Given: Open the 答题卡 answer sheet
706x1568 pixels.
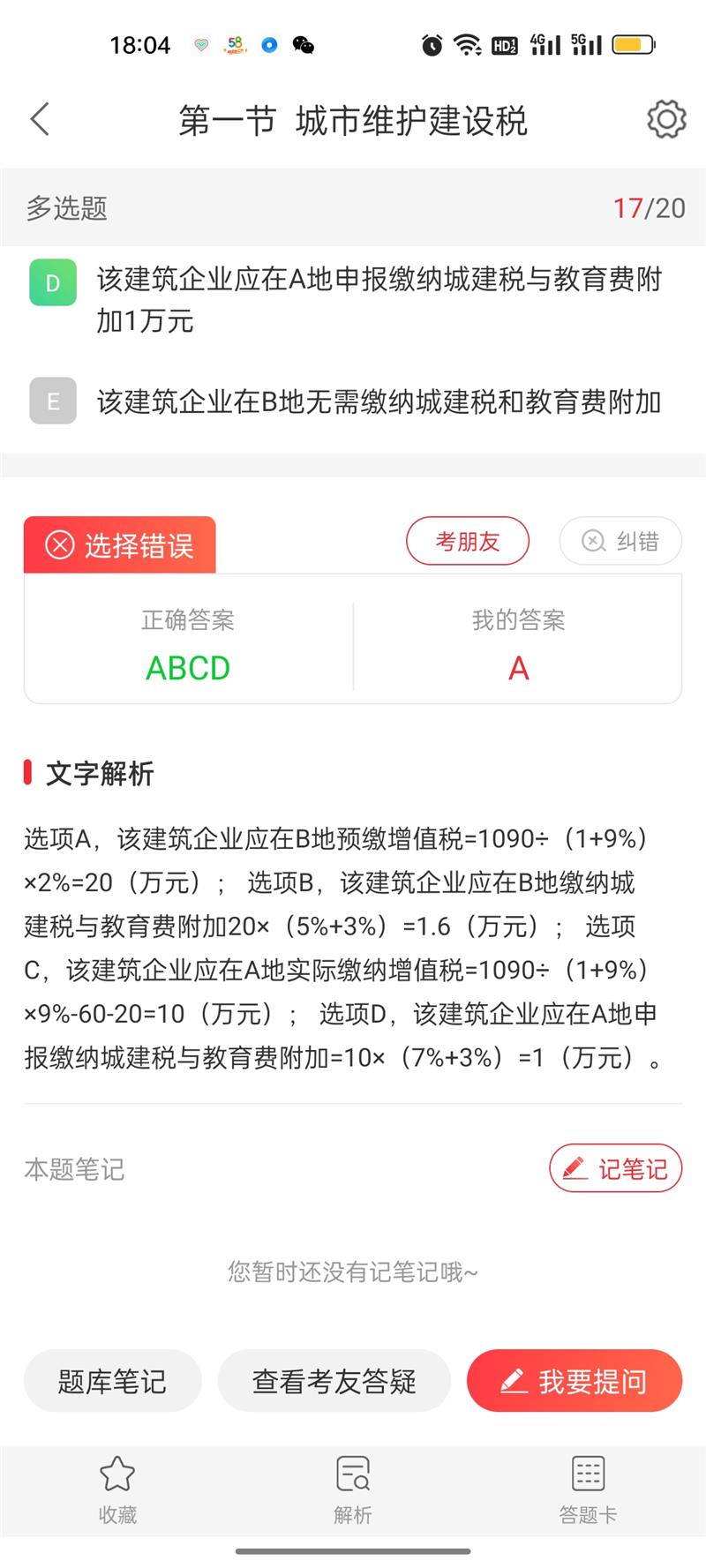Looking at the screenshot, I should click(x=588, y=1489).
